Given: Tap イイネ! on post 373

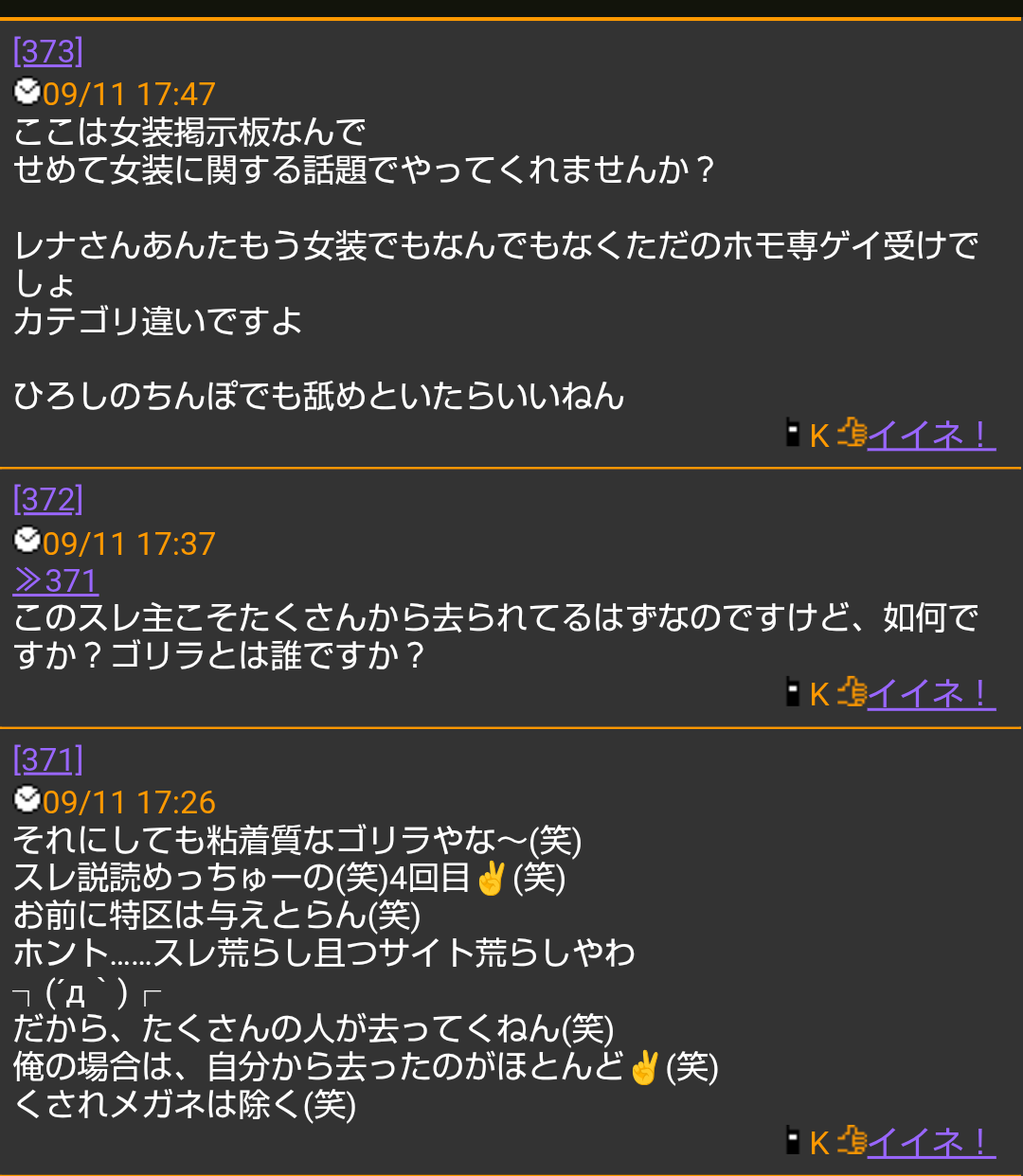Looking at the screenshot, I should pos(929,435).
